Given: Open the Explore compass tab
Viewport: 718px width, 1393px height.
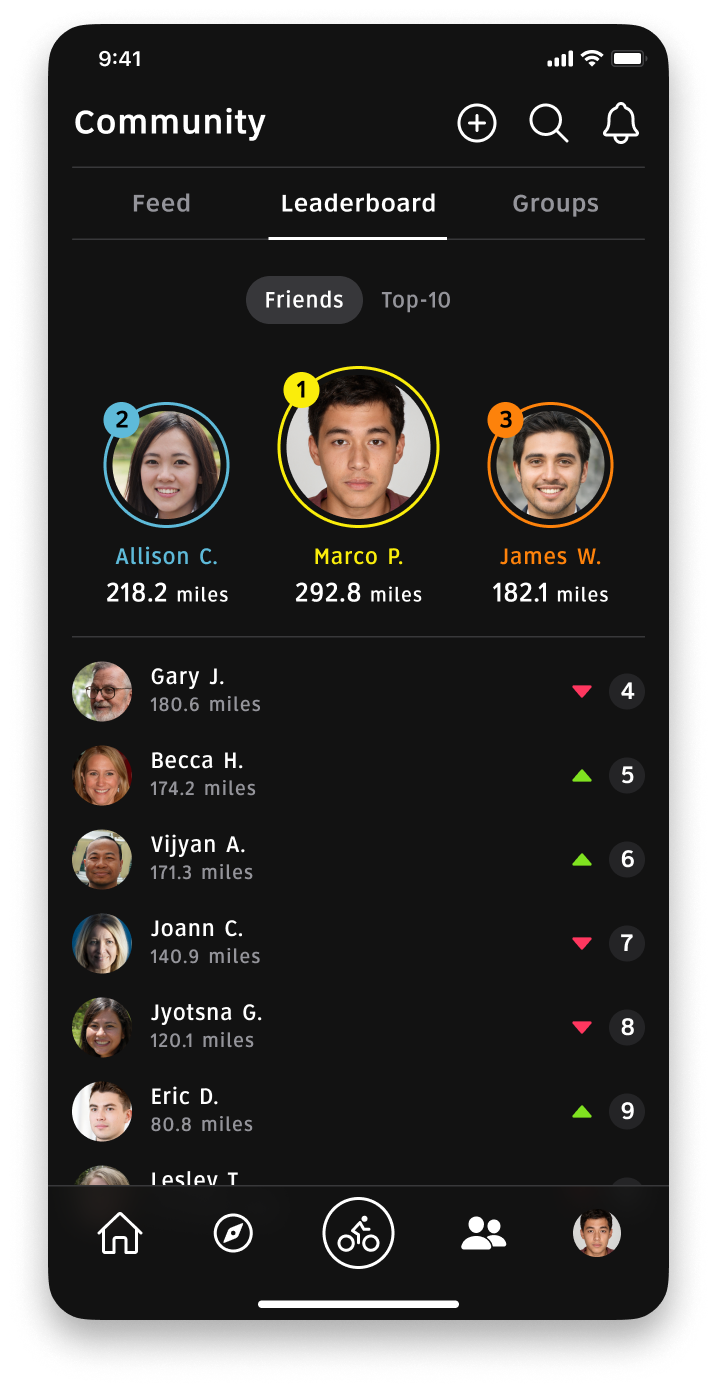Looking at the screenshot, I should (233, 1234).
